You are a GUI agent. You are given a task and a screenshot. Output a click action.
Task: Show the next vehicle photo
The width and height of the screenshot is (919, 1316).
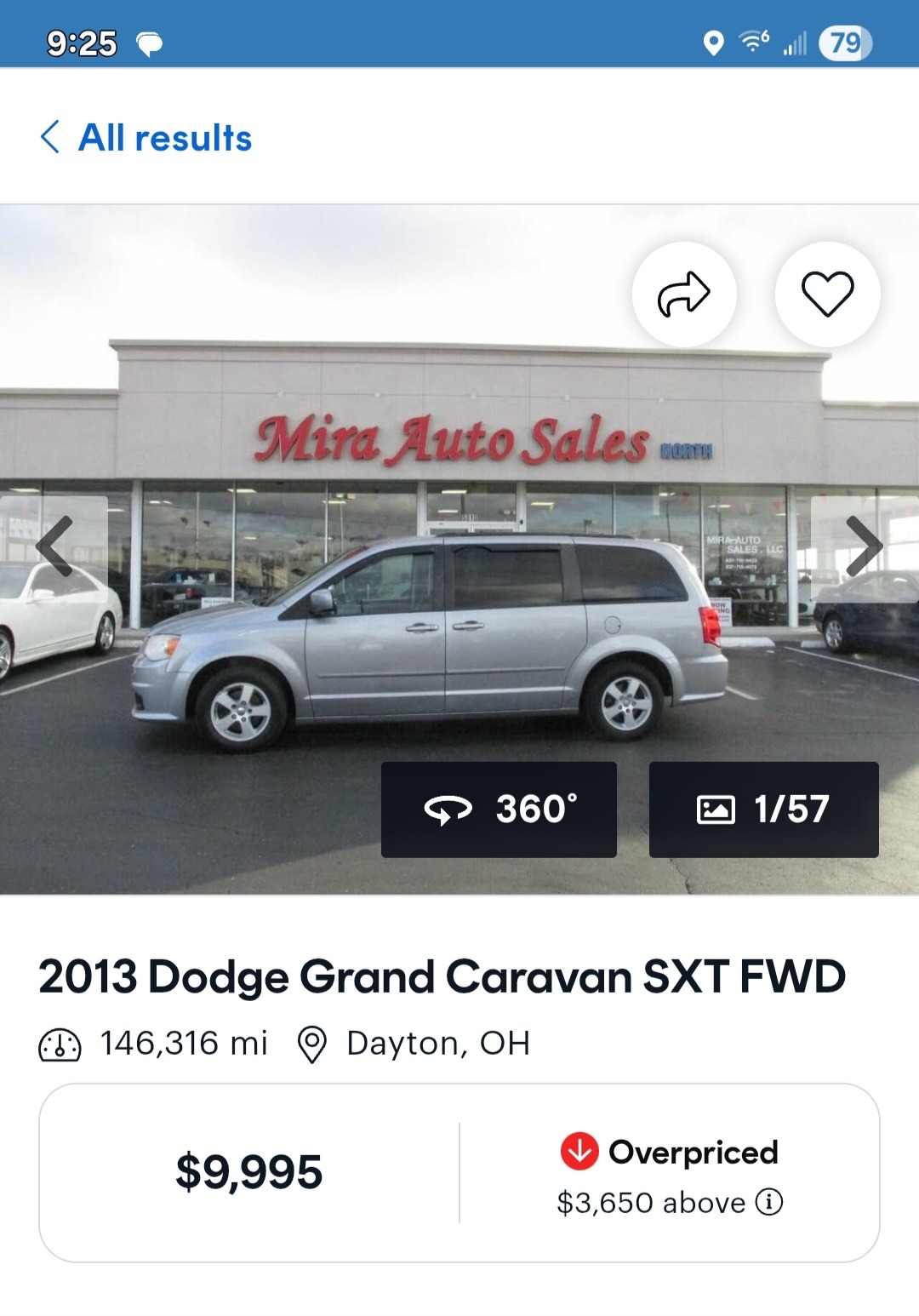[863, 546]
